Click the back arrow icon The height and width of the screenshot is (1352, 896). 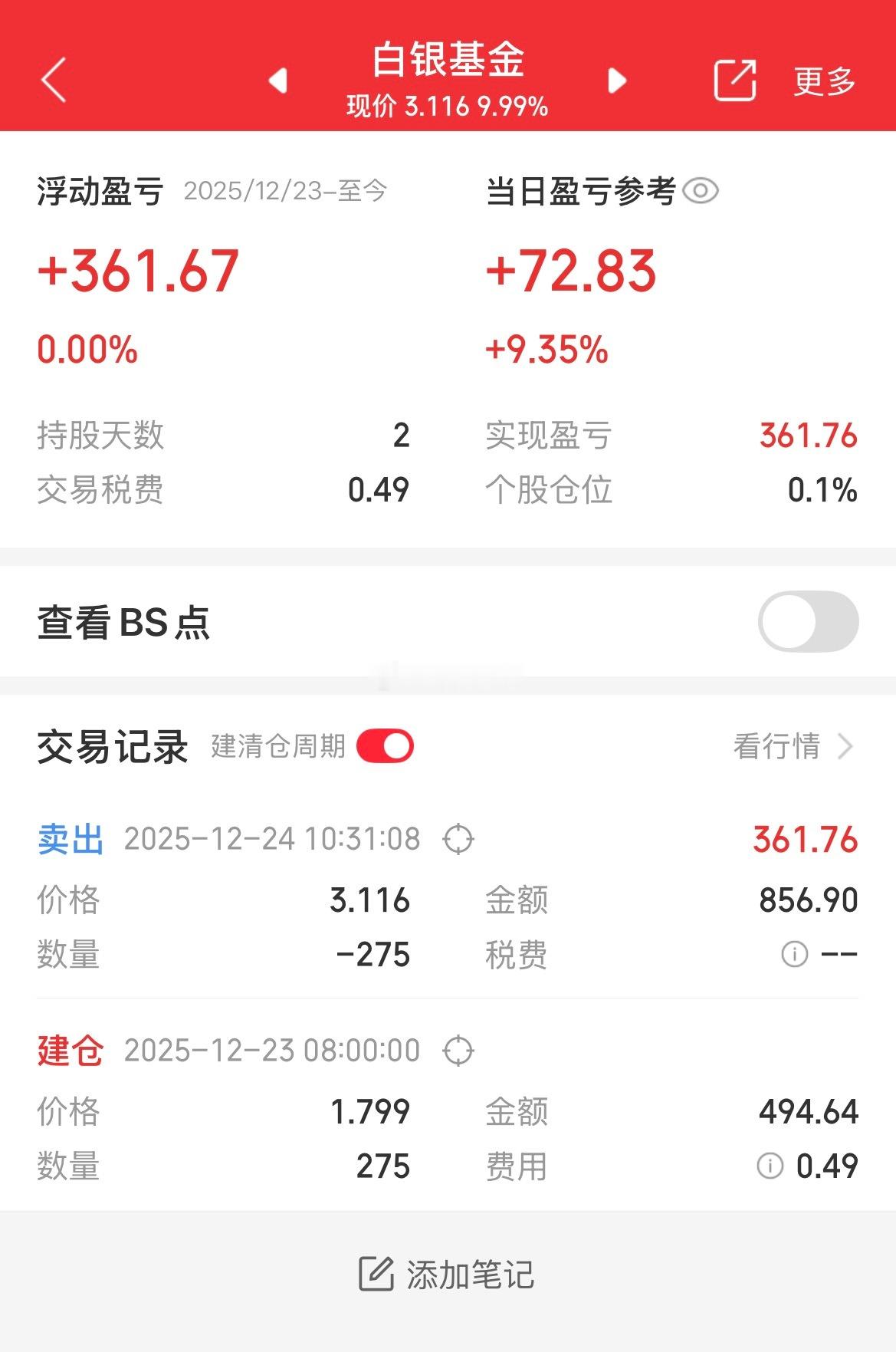click(52, 80)
